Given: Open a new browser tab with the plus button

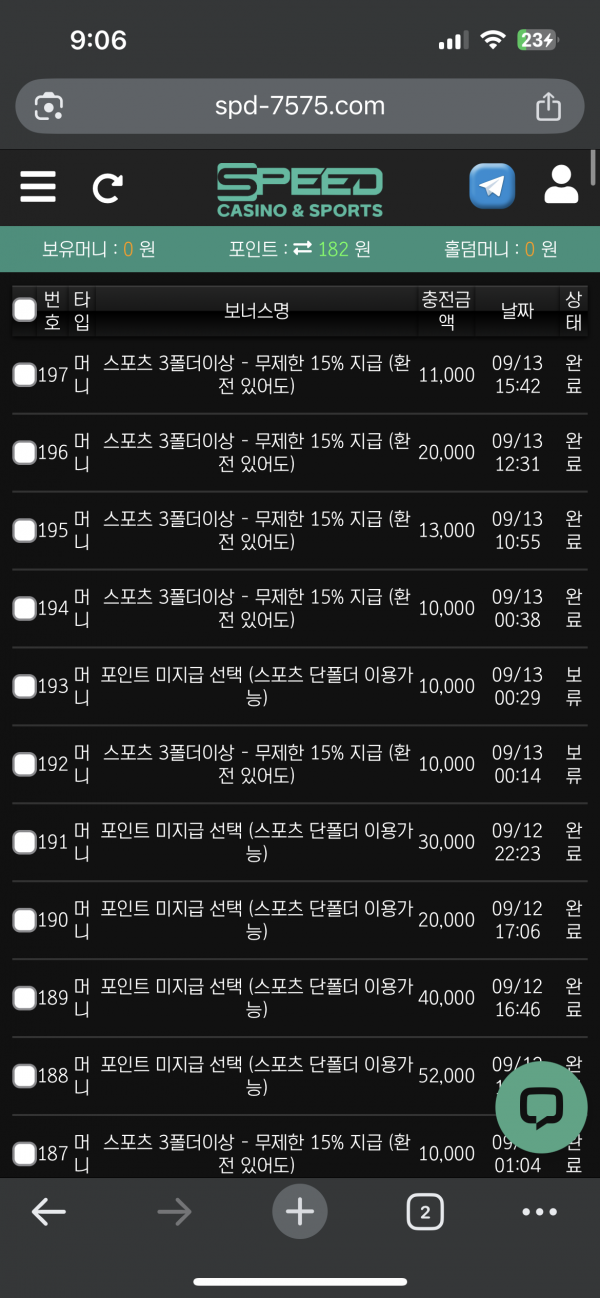Looking at the screenshot, I should (300, 1213).
